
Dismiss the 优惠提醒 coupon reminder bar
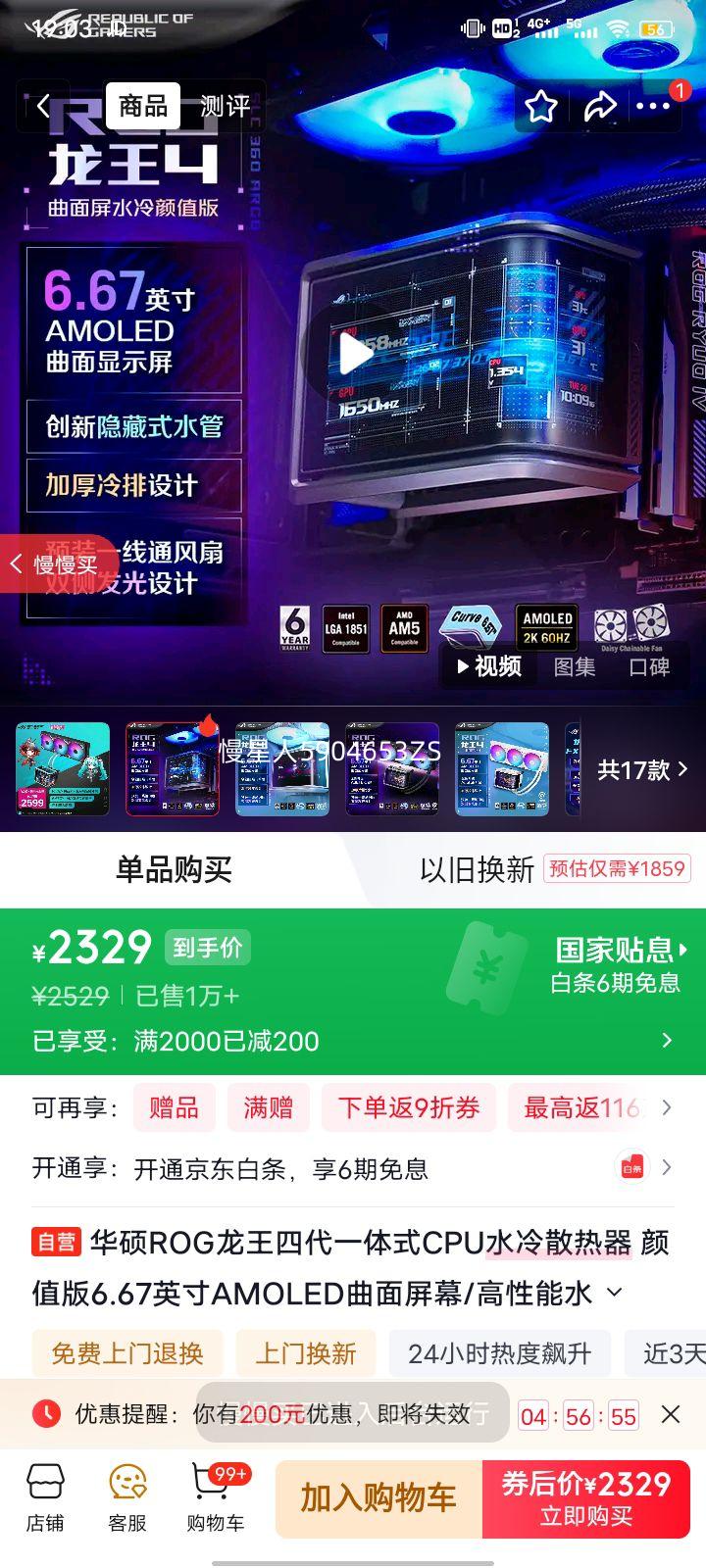671,1414
